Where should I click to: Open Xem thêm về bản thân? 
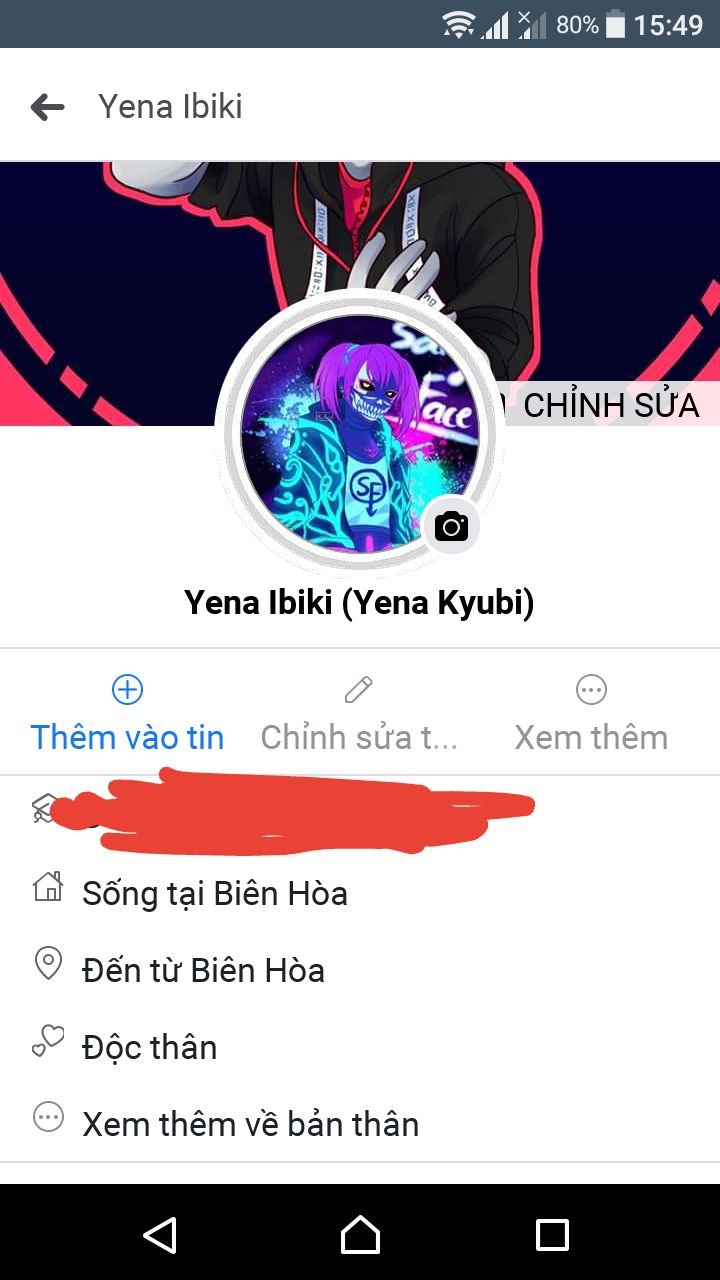[360, 1123]
